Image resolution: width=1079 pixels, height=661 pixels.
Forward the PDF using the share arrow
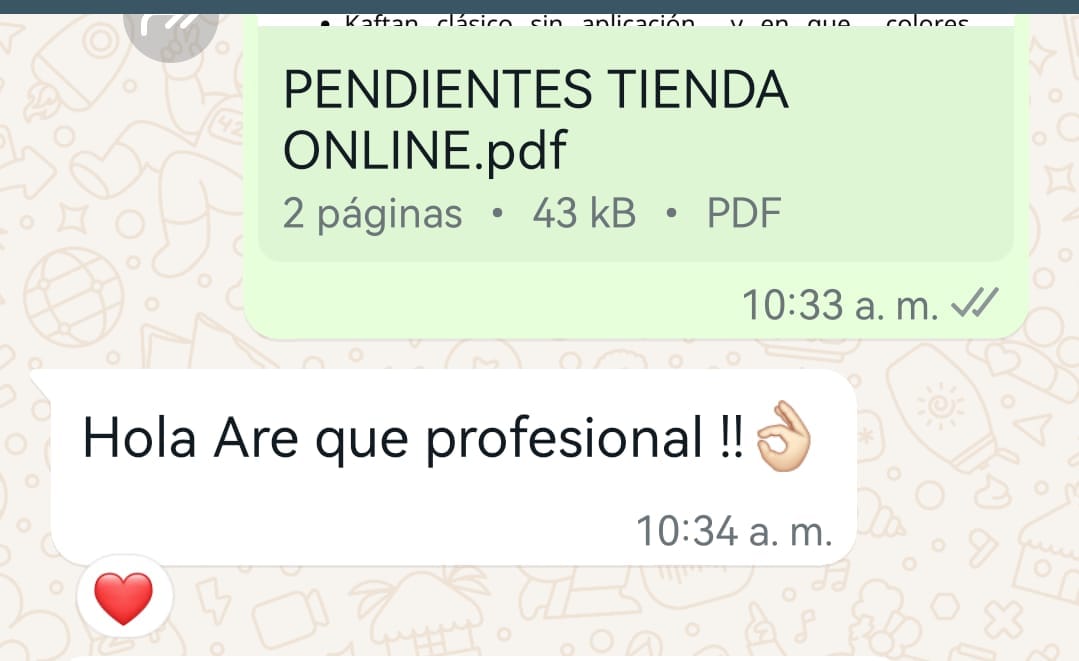(173, 28)
